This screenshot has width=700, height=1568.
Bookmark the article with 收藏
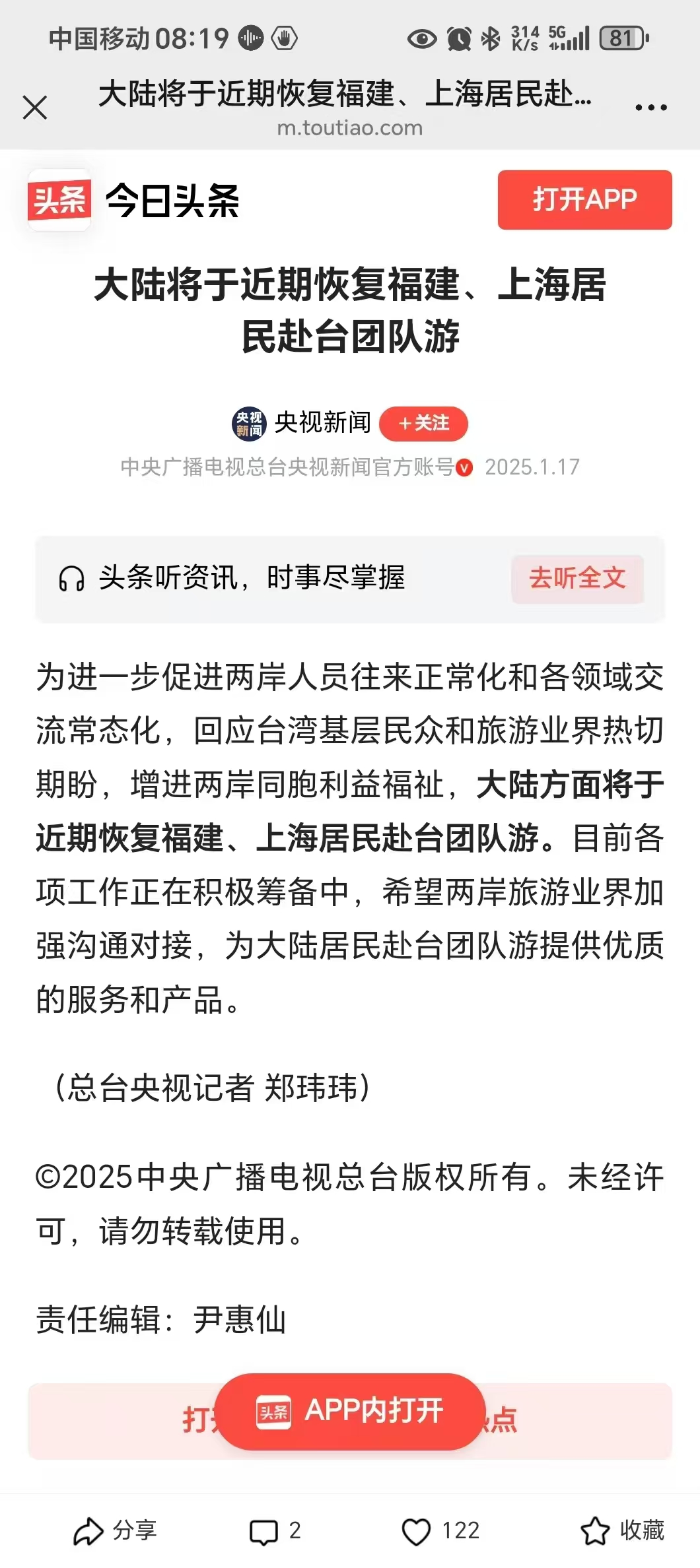pyautogui.click(x=622, y=1531)
